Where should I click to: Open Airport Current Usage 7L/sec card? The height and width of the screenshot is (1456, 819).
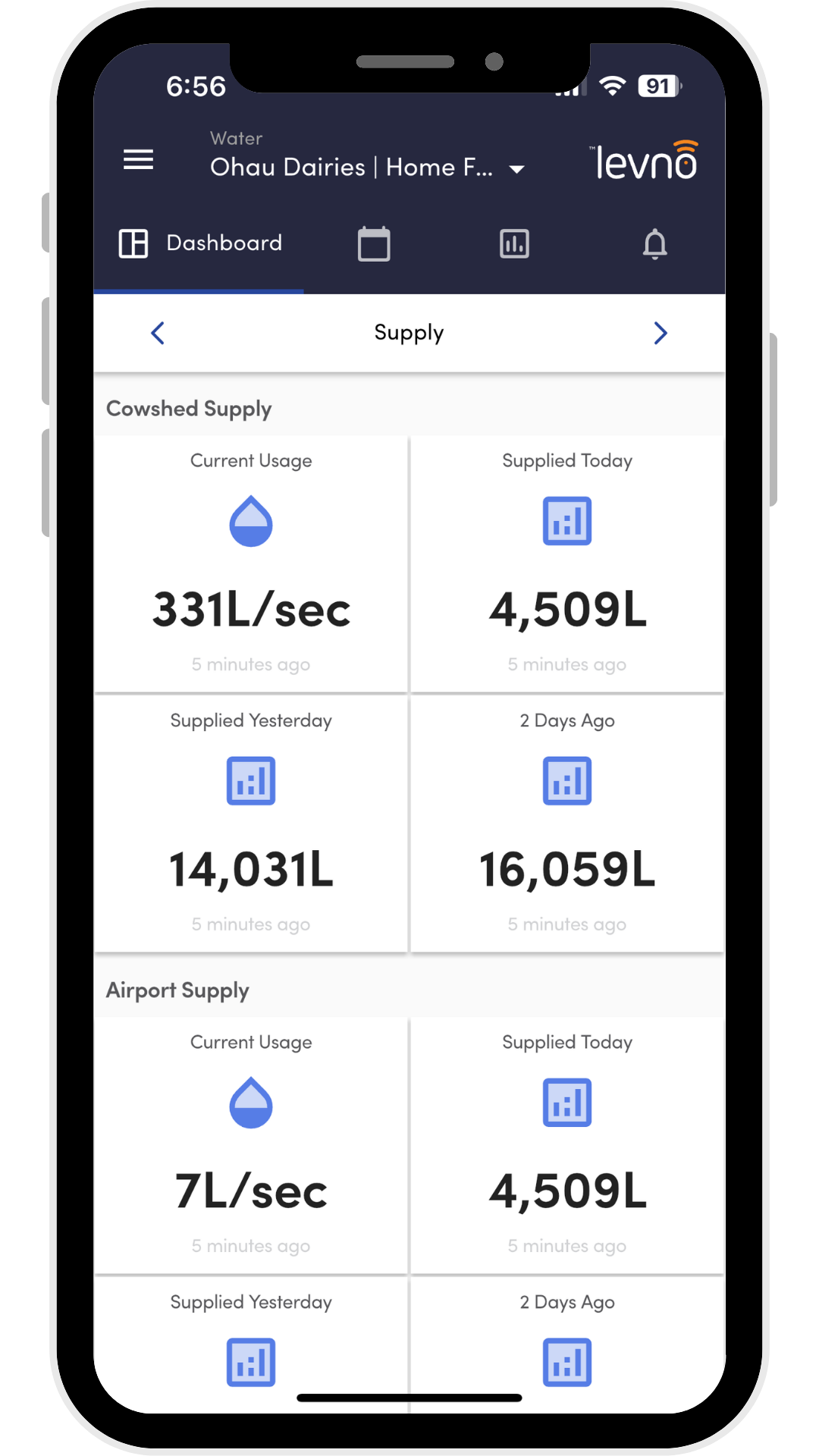pyautogui.click(x=251, y=1145)
